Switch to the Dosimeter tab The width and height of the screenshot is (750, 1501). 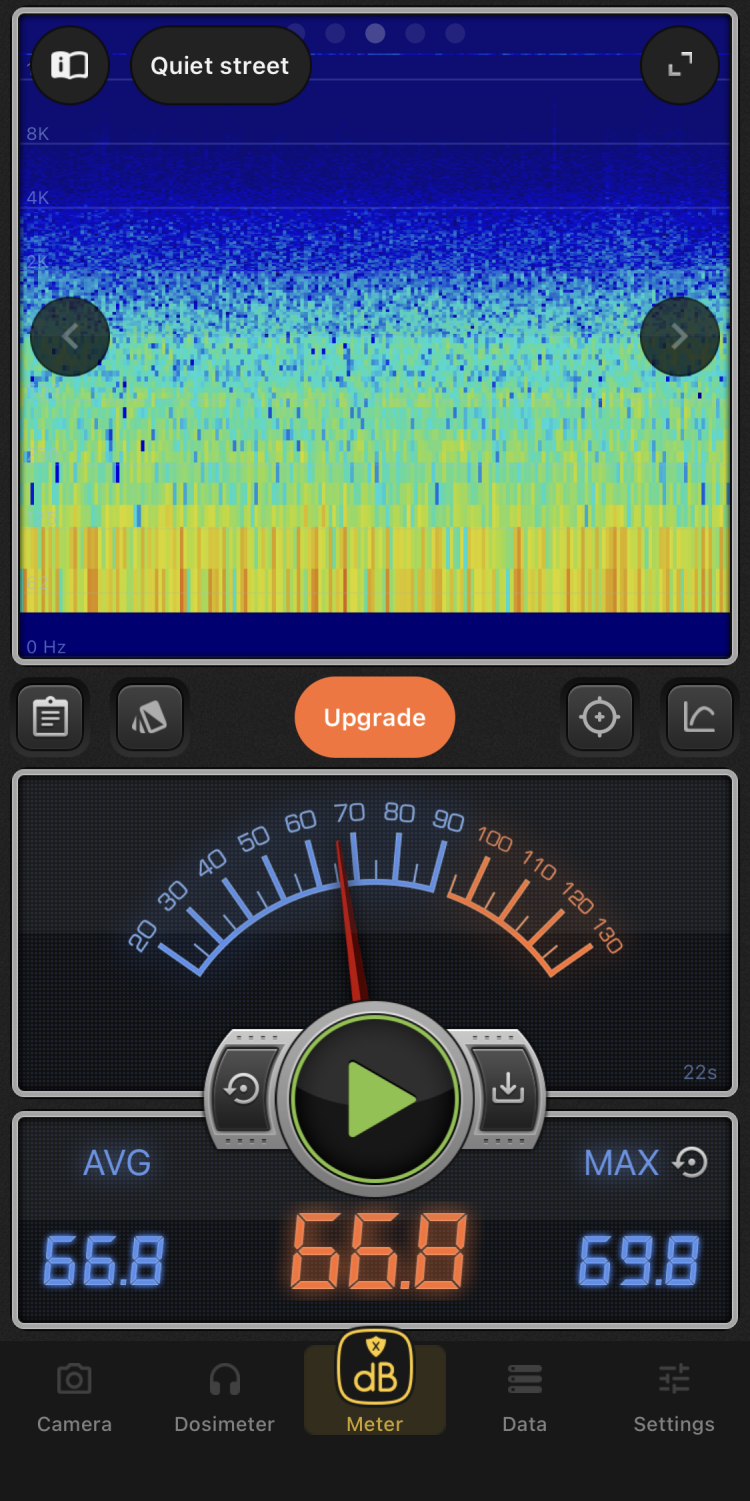click(x=225, y=1397)
